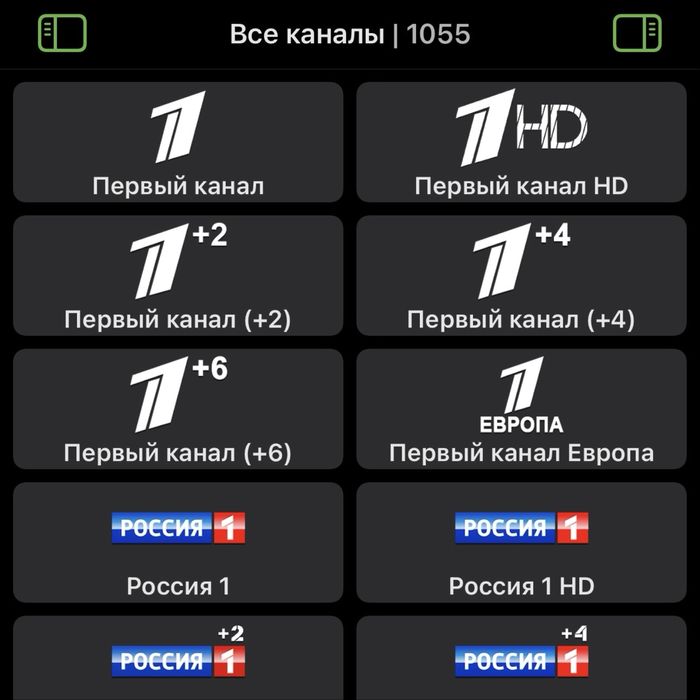Open the left side panel icon

click(x=62, y=33)
